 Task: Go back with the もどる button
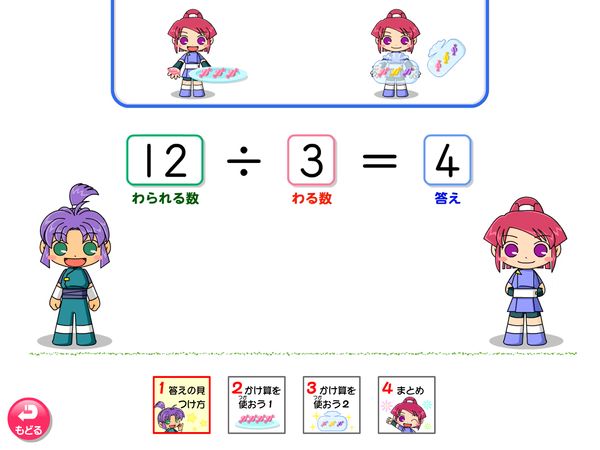[x=29, y=419]
